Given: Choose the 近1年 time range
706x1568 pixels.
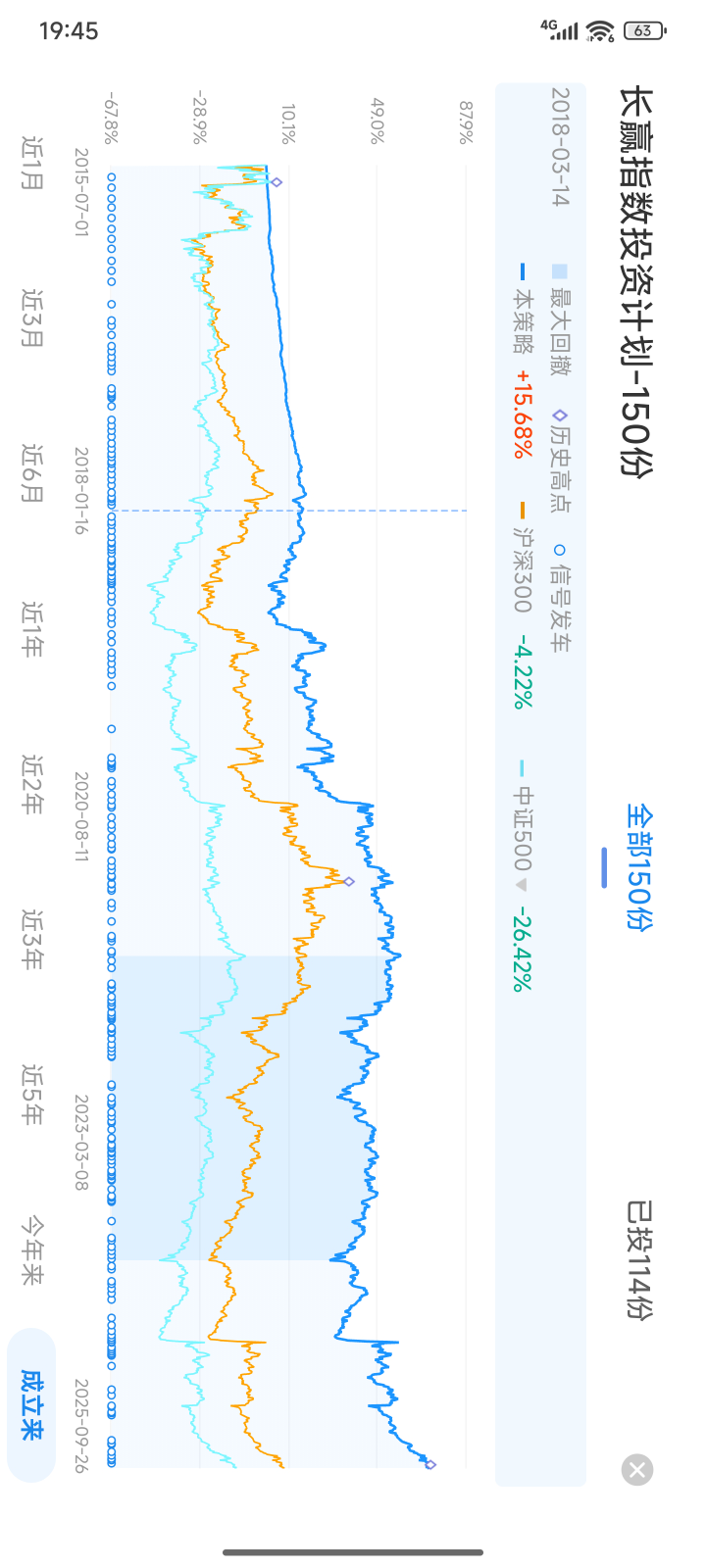Looking at the screenshot, I should click(32, 629).
